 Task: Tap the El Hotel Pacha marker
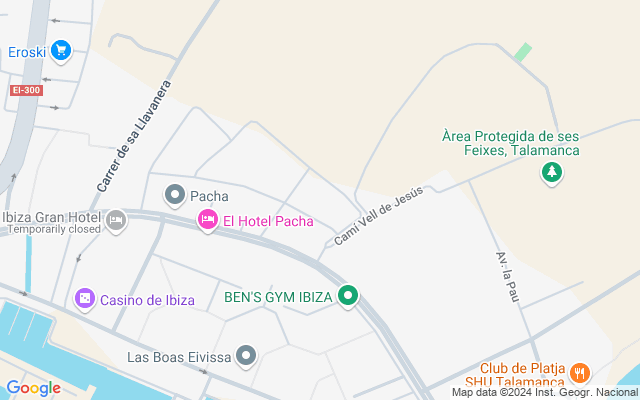point(207,220)
